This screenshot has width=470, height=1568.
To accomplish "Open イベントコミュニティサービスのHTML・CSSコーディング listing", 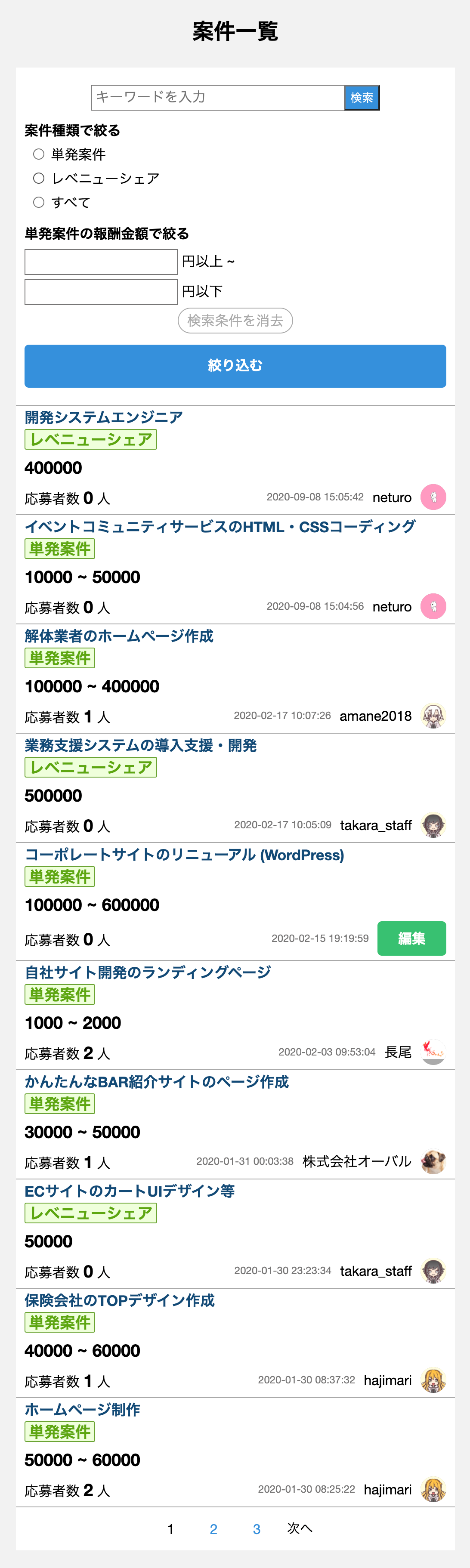I will 220,527.
